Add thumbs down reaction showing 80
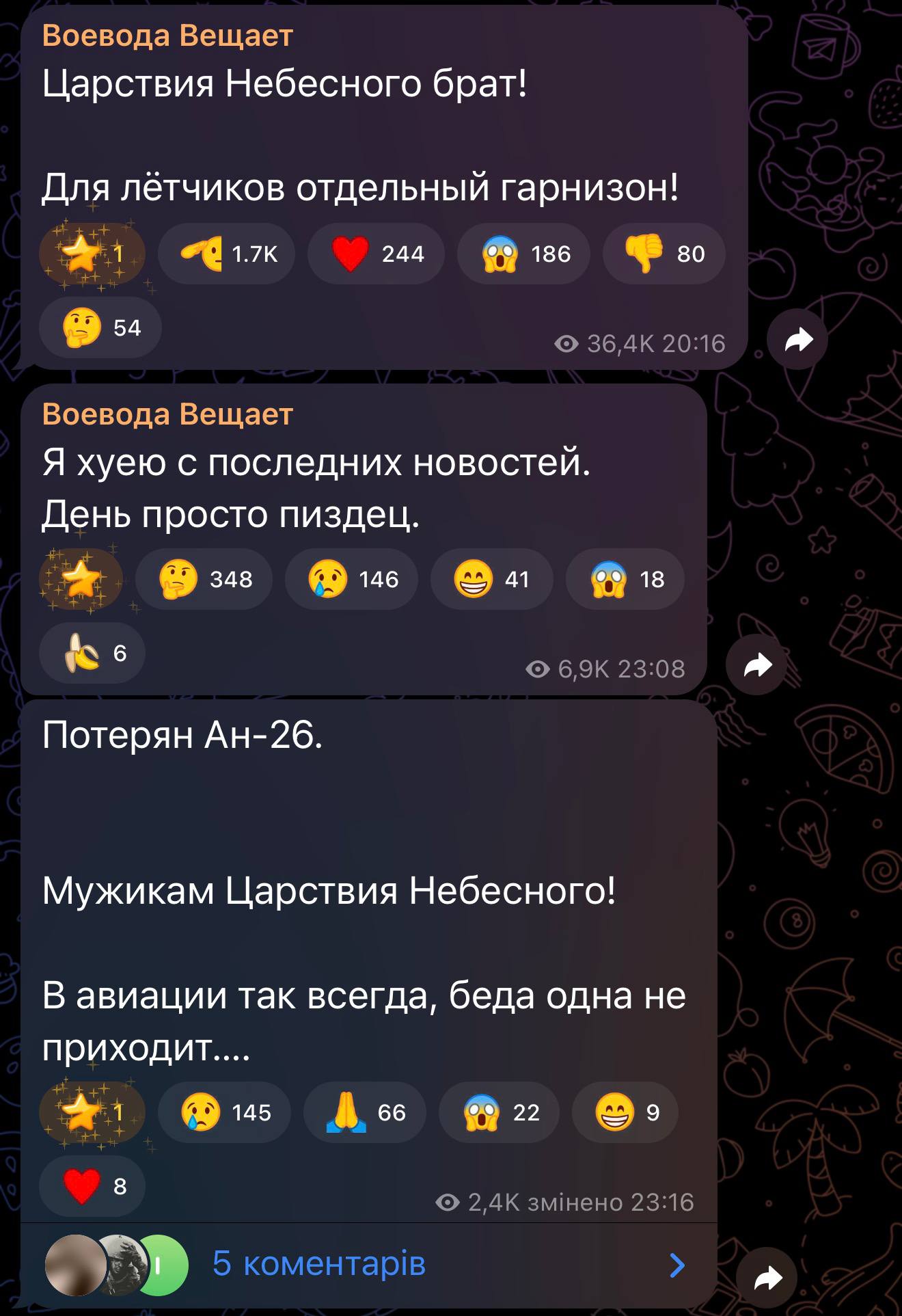 point(664,254)
